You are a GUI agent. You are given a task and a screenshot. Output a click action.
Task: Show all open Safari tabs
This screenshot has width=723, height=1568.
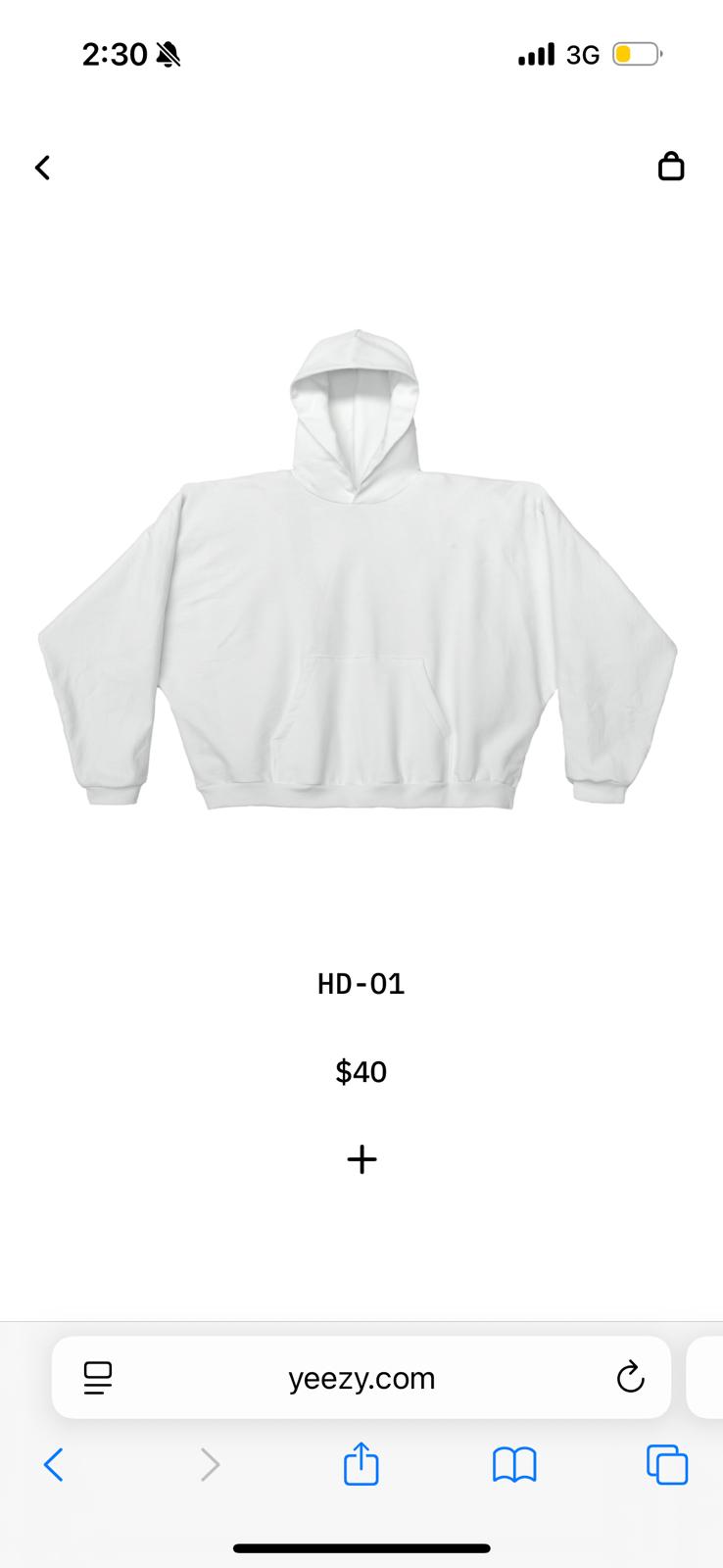tap(667, 1465)
